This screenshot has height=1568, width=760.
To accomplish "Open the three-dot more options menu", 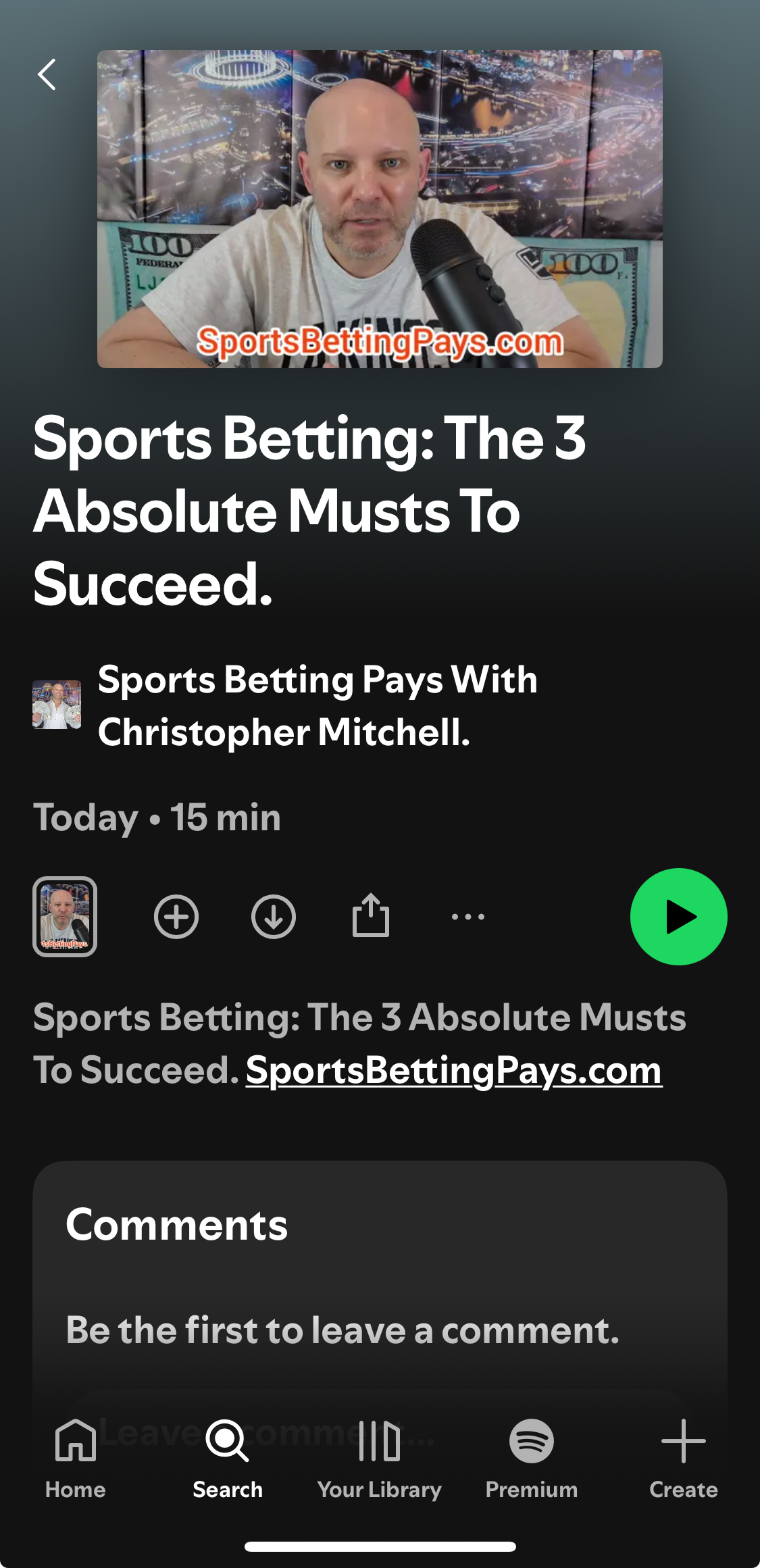I will [x=467, y=917].
